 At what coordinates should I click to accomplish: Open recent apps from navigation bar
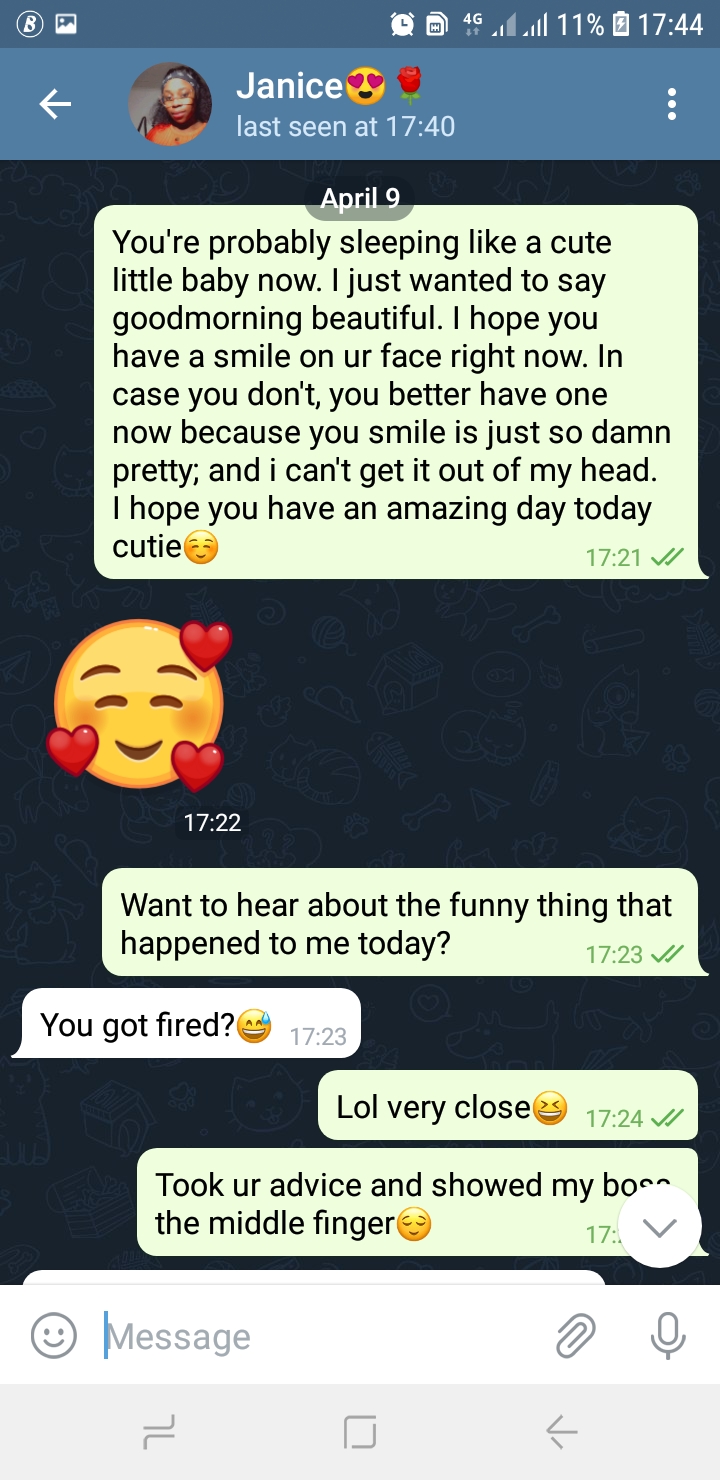coord(159,1433)
